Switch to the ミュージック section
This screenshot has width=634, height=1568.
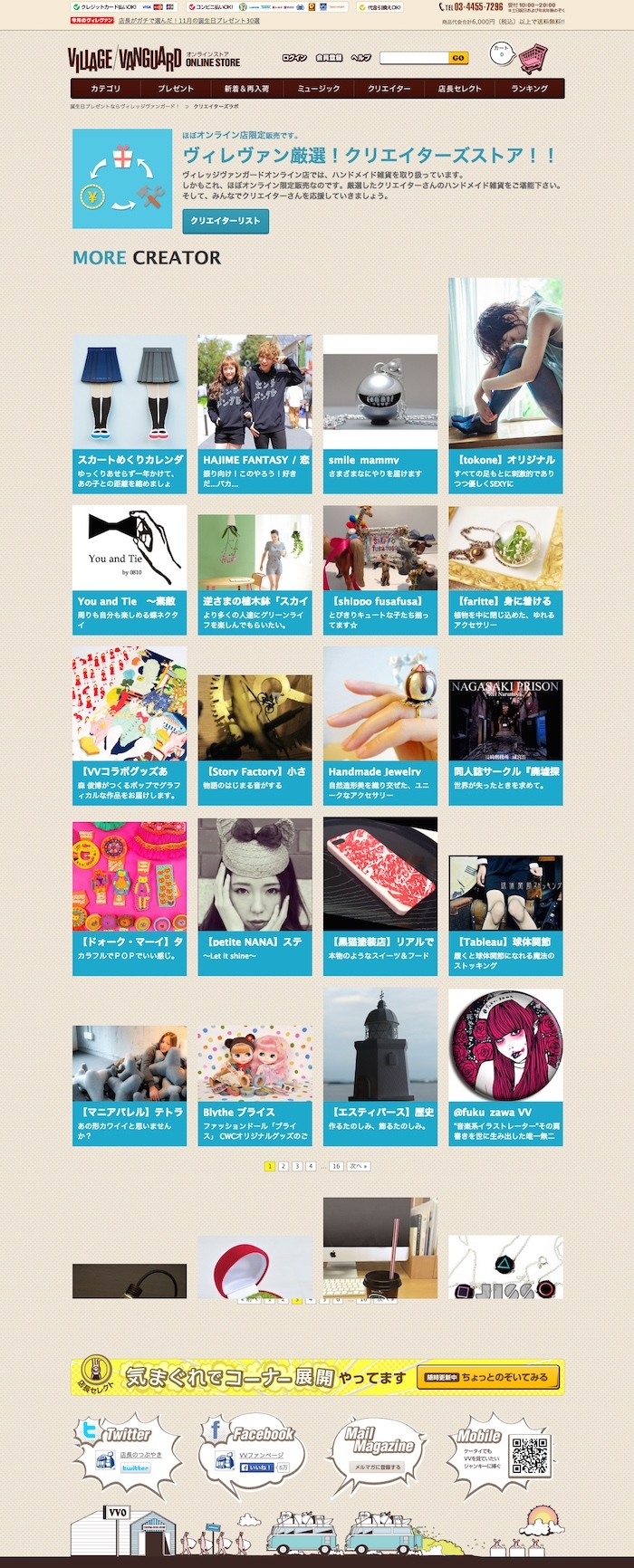point(318,89)
